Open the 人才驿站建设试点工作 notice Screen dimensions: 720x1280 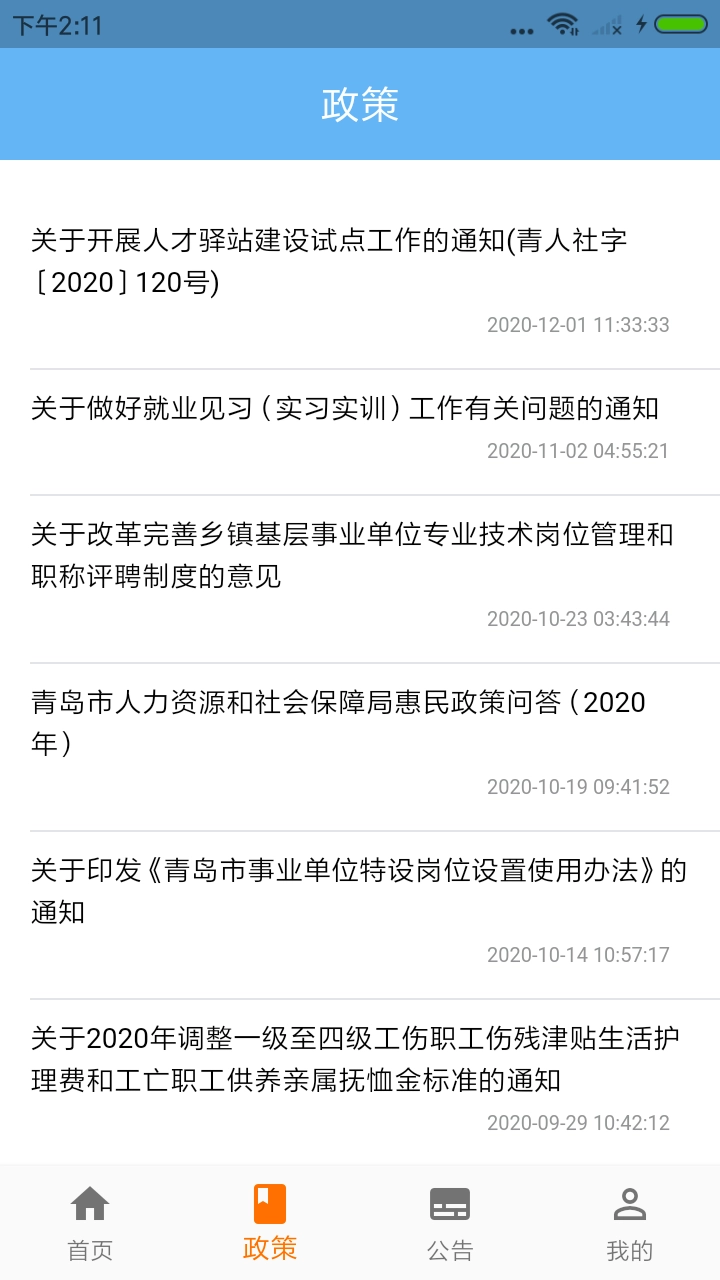pyautogui.click(x=330, y=262)
